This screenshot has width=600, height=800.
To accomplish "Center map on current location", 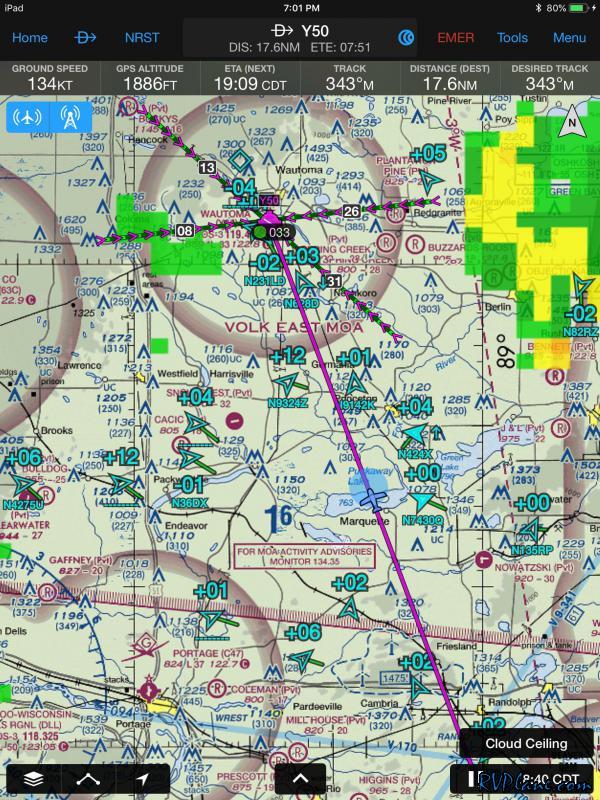I will point(143,778).
